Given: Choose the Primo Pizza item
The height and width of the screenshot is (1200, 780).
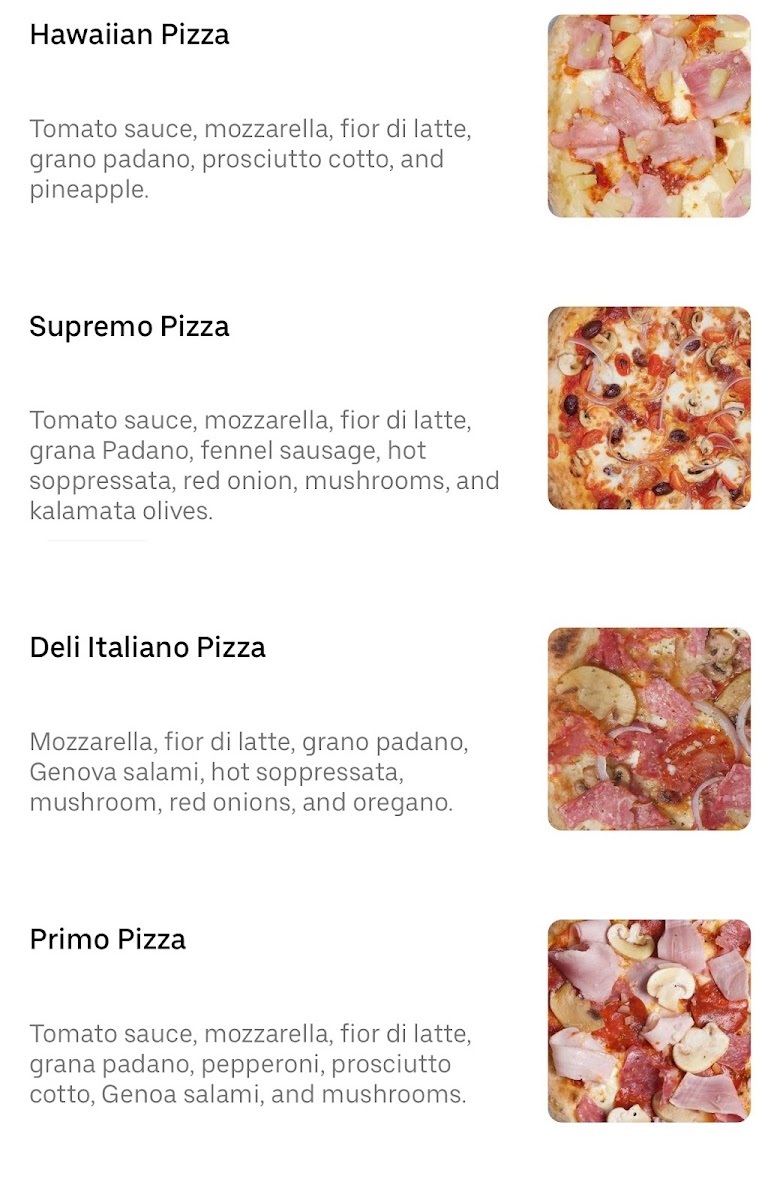Looking at the screenshot, I should tap(108, 940).
